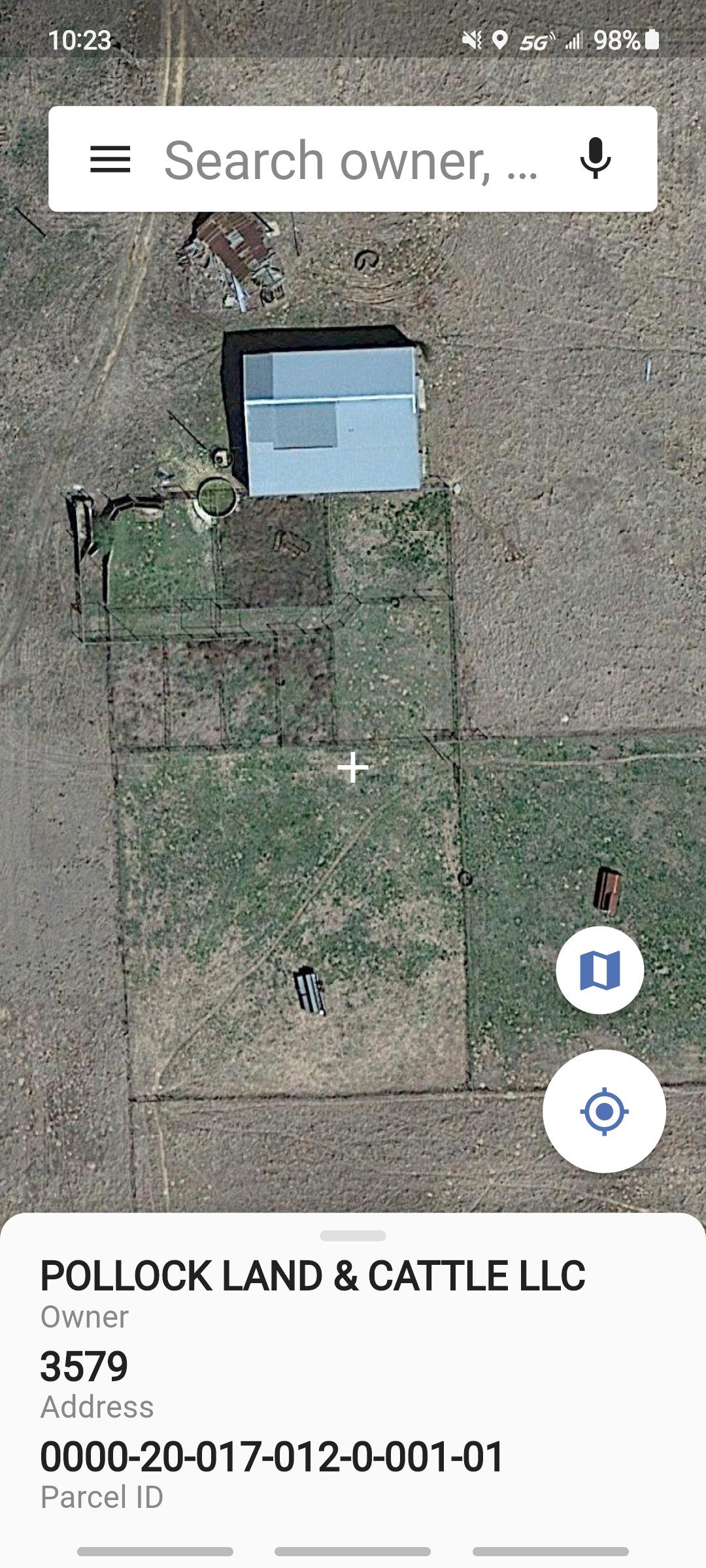Center map on my current location

[x=604, y=1111]
